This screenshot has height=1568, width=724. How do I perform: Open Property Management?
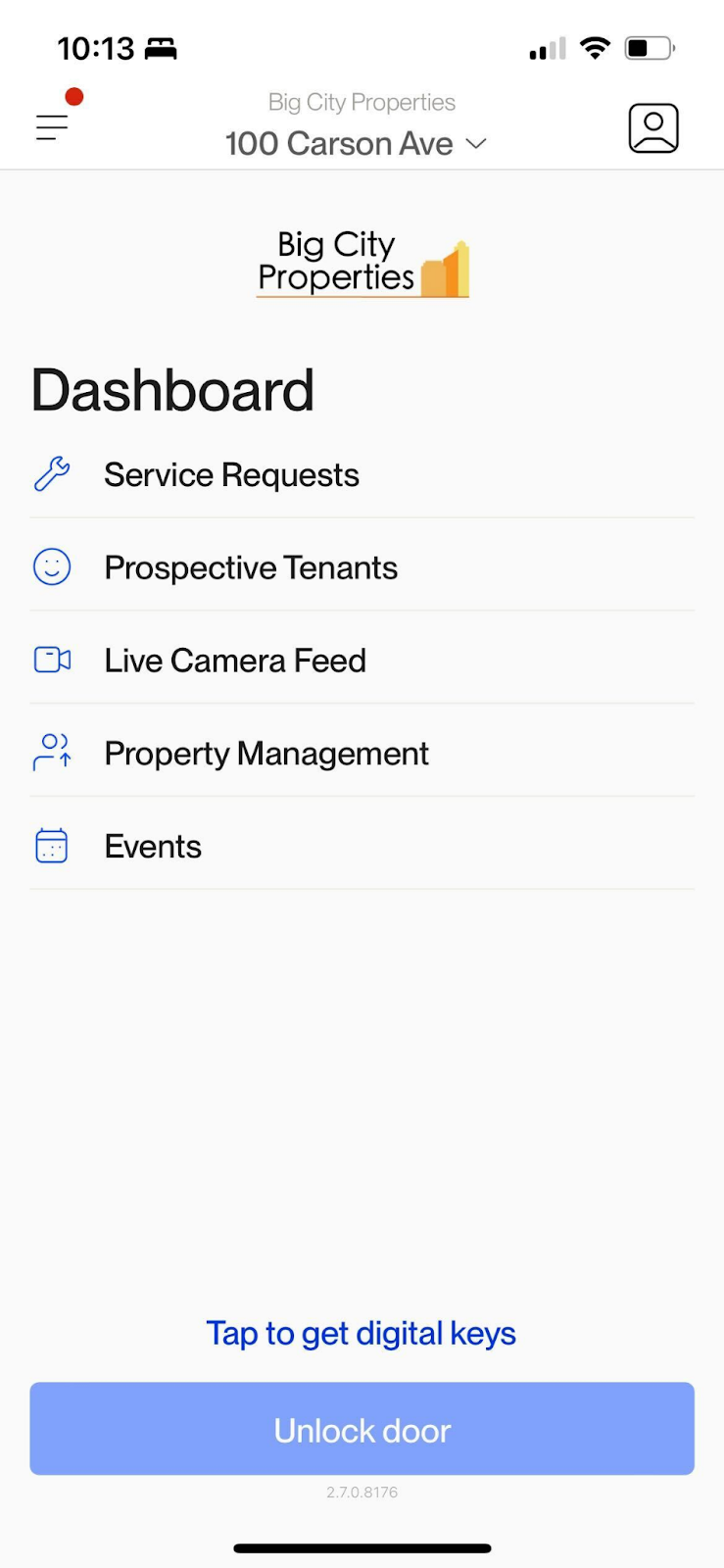pyautogui.click(x=362, y=753)
